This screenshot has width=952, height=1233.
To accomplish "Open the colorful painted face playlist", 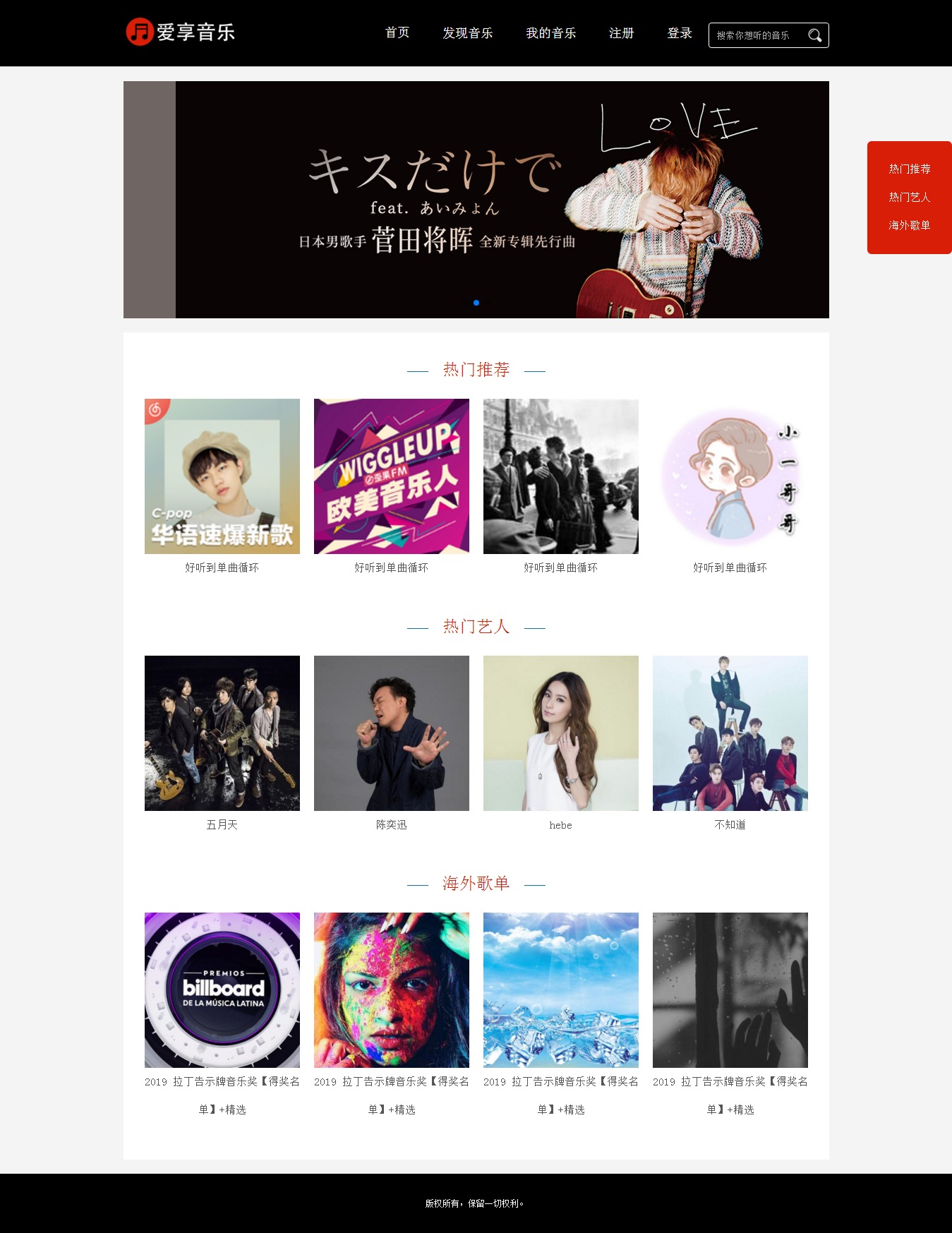I will [x=392, y=990].
